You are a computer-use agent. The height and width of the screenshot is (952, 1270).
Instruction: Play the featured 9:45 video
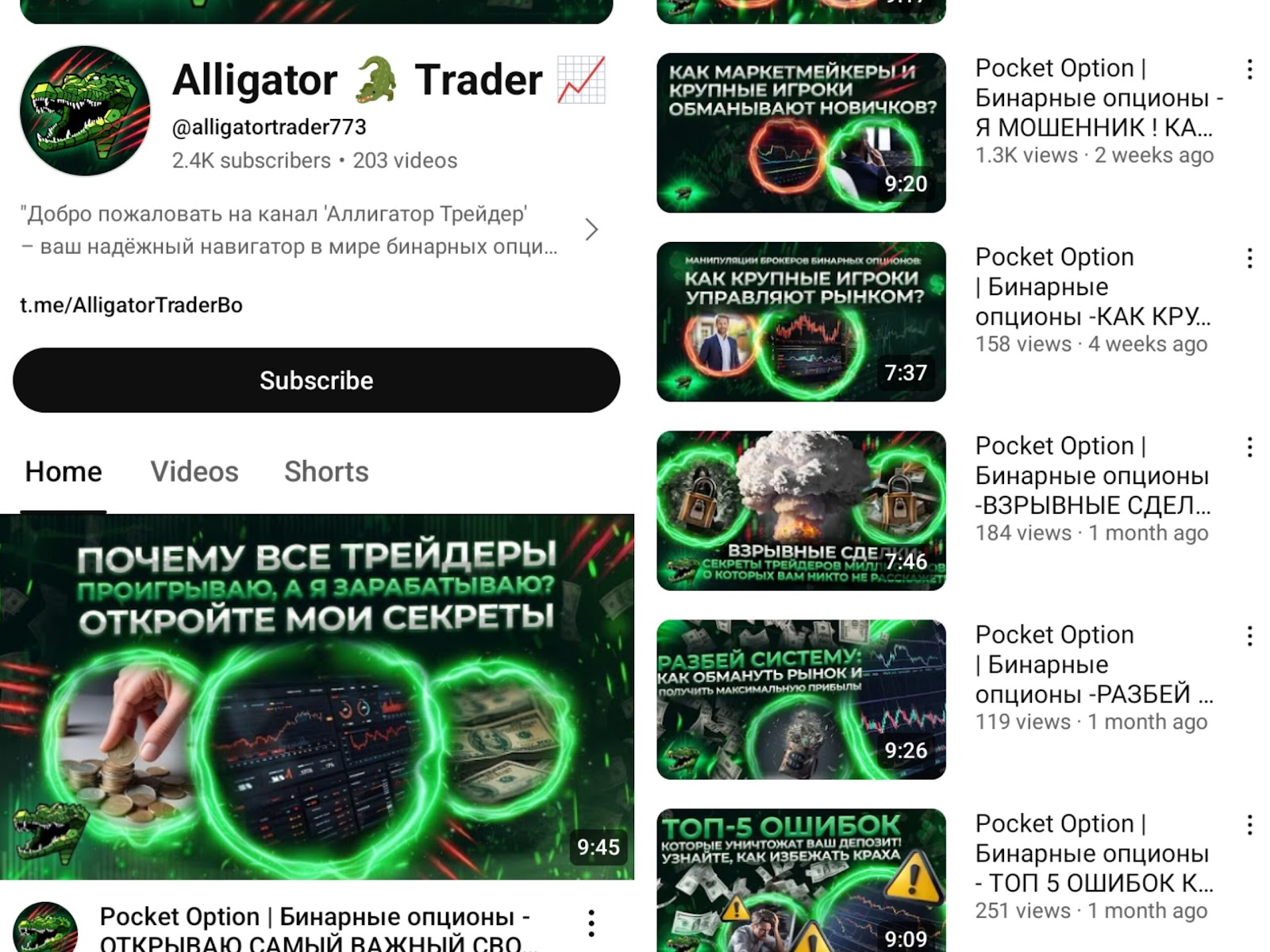pyautogui.click(x=317, y=697)
